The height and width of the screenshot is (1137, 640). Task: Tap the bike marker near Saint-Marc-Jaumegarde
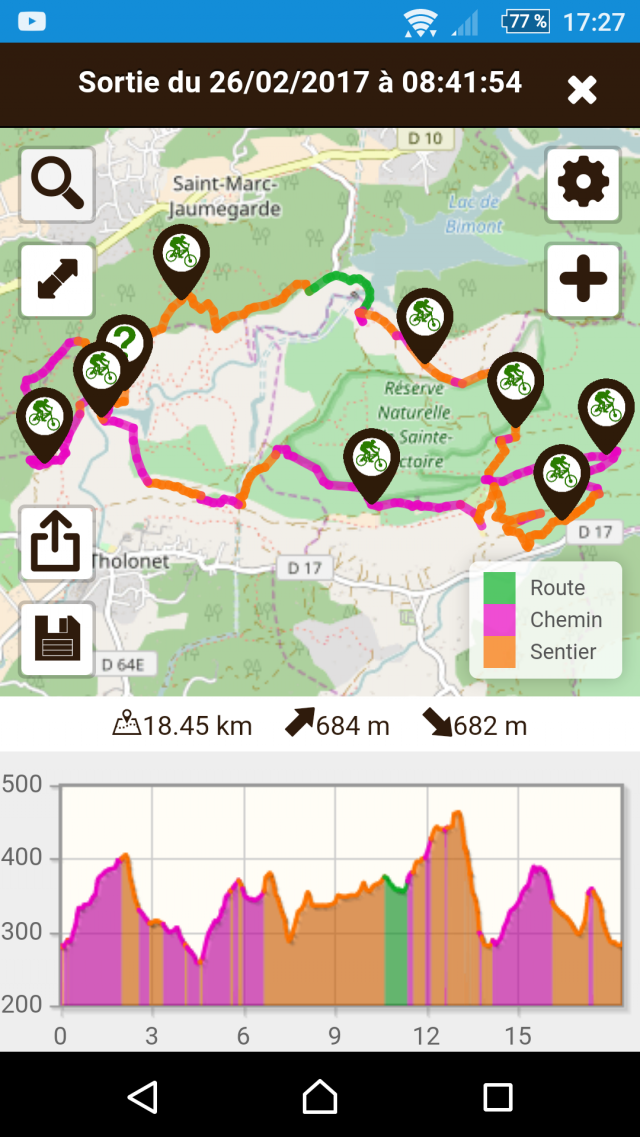click(181, 261)
